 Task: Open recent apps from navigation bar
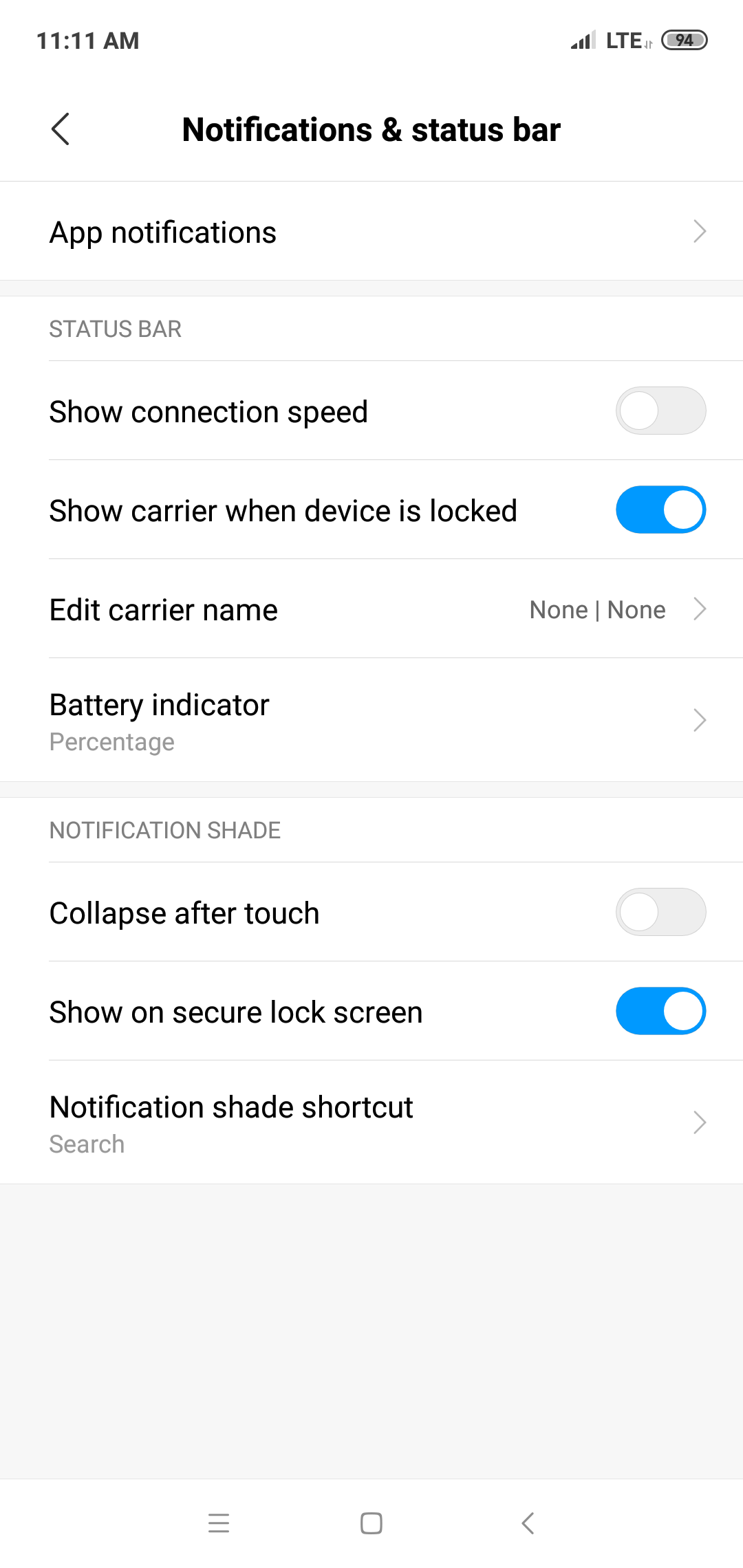coord(219,1523)
